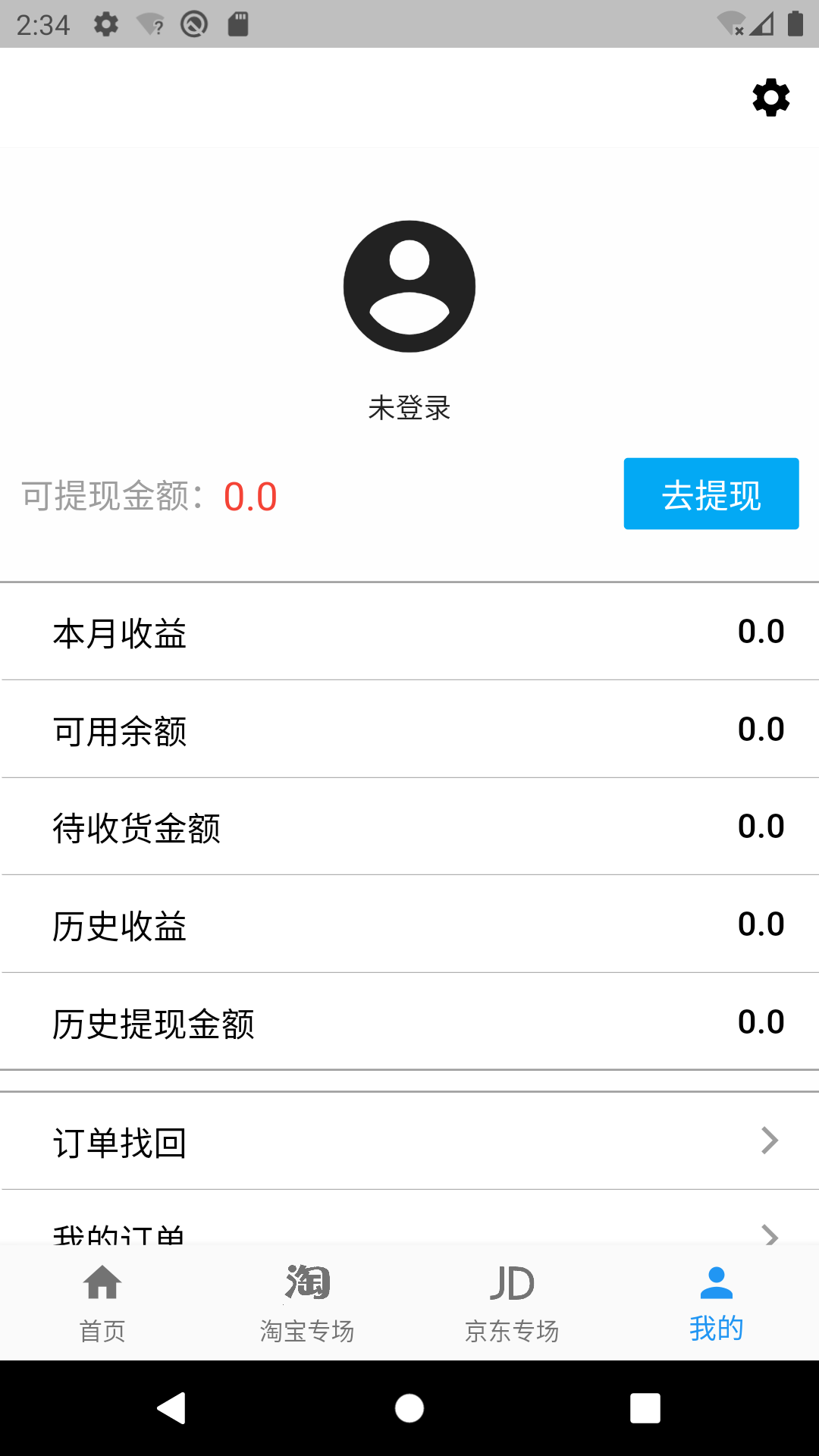Viewport: 819px width, 1456px height.
Task: Tap the 淘 Taobao icon in bottom bar
Action: pos(306,1282)
